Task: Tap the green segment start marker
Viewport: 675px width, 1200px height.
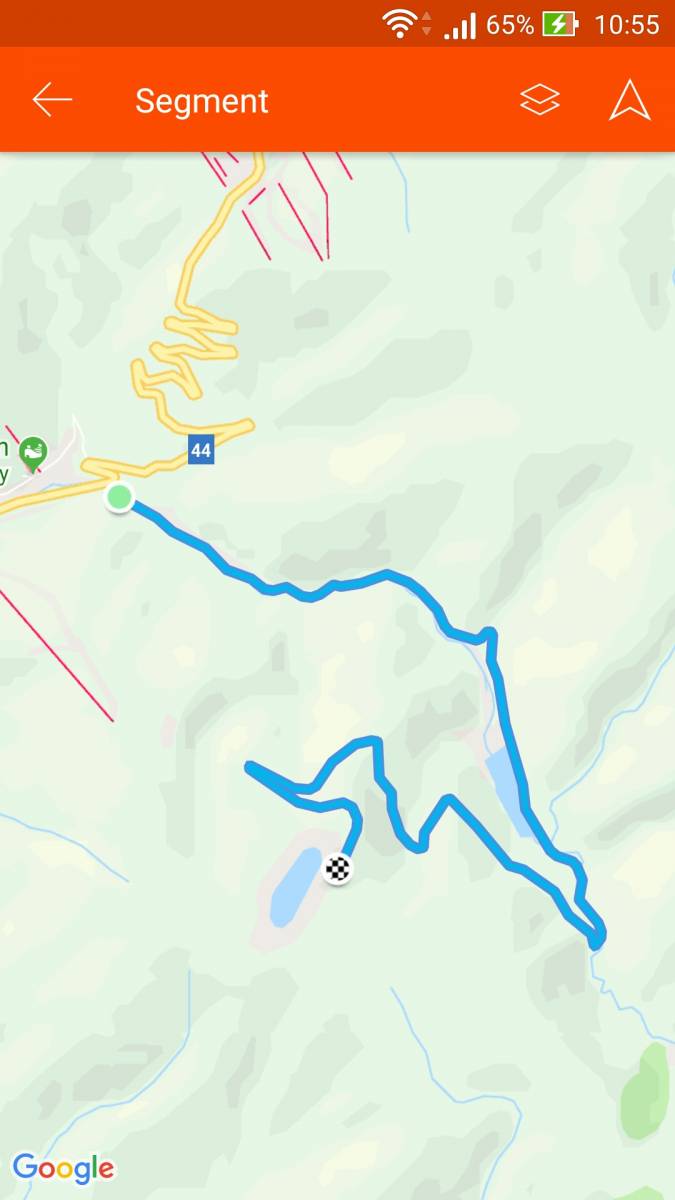Action: (120, 496)
